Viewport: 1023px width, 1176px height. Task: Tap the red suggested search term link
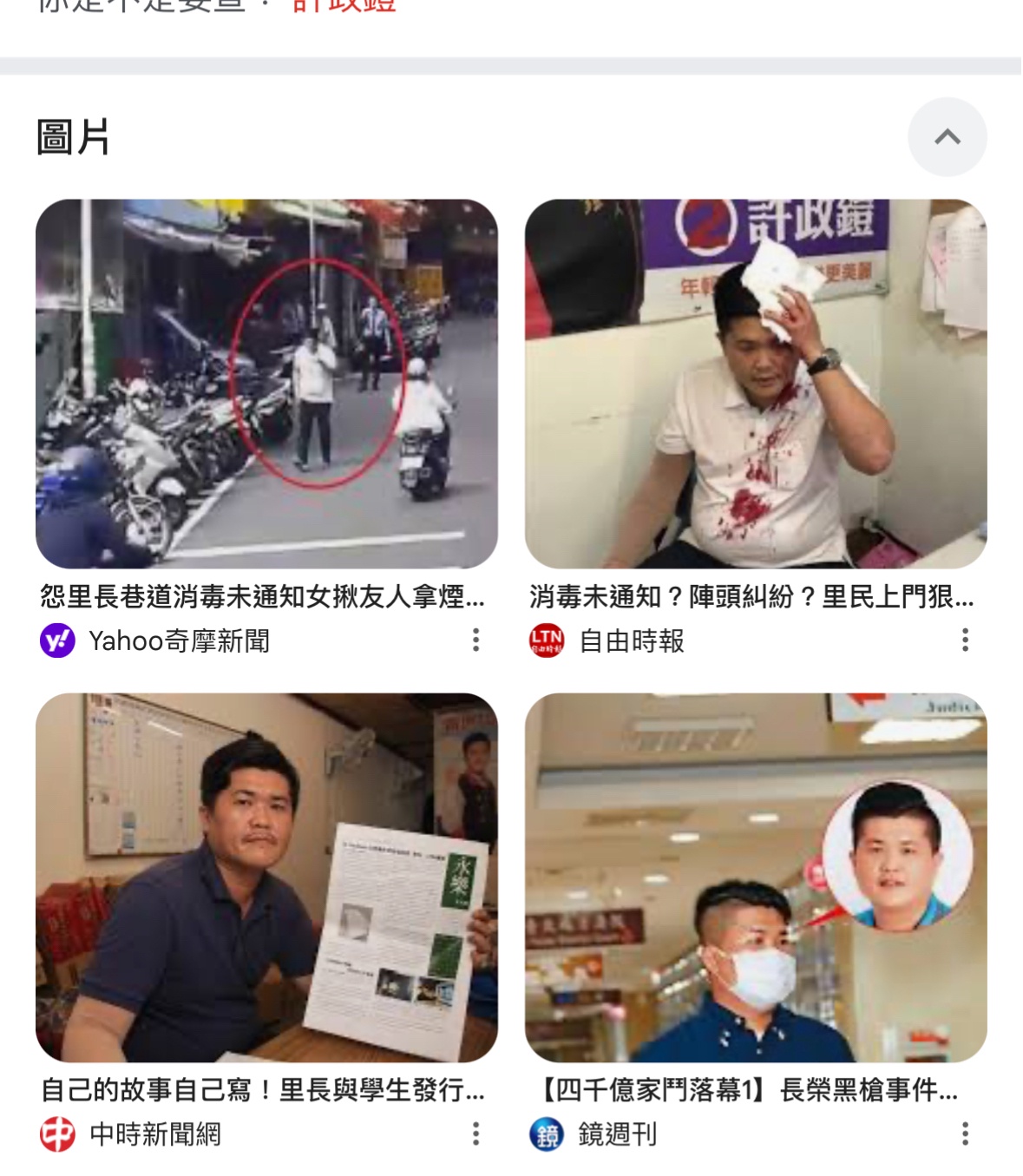point(344,7)
